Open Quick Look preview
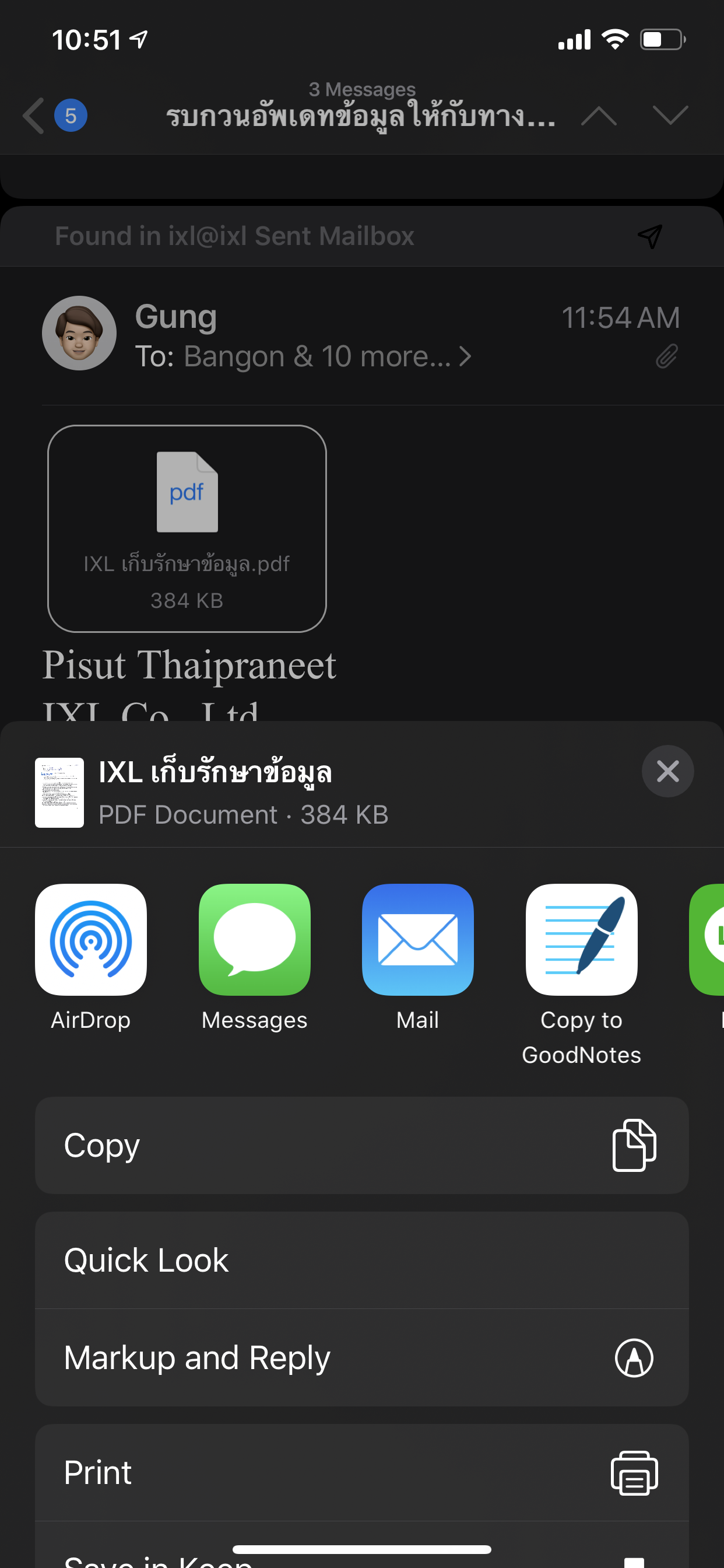724x1568 pixels. [362, 1260]
